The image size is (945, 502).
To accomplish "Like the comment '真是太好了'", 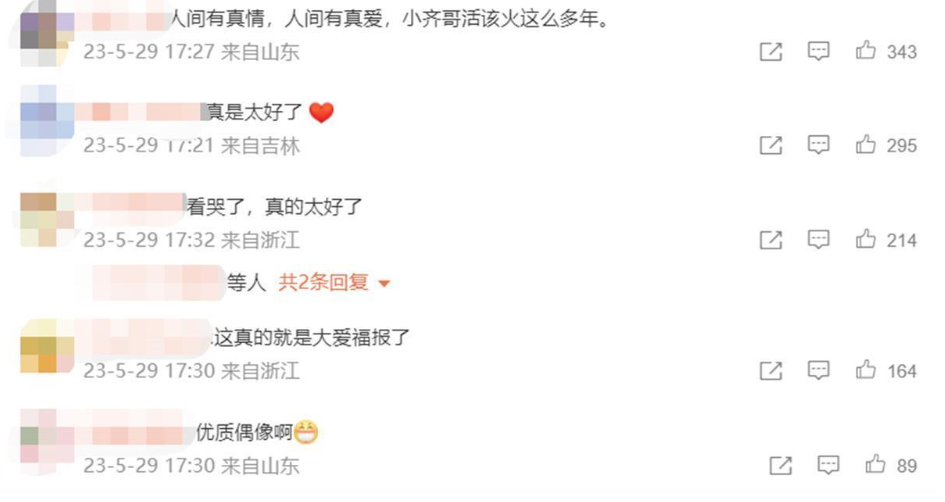I will [866, 145].
